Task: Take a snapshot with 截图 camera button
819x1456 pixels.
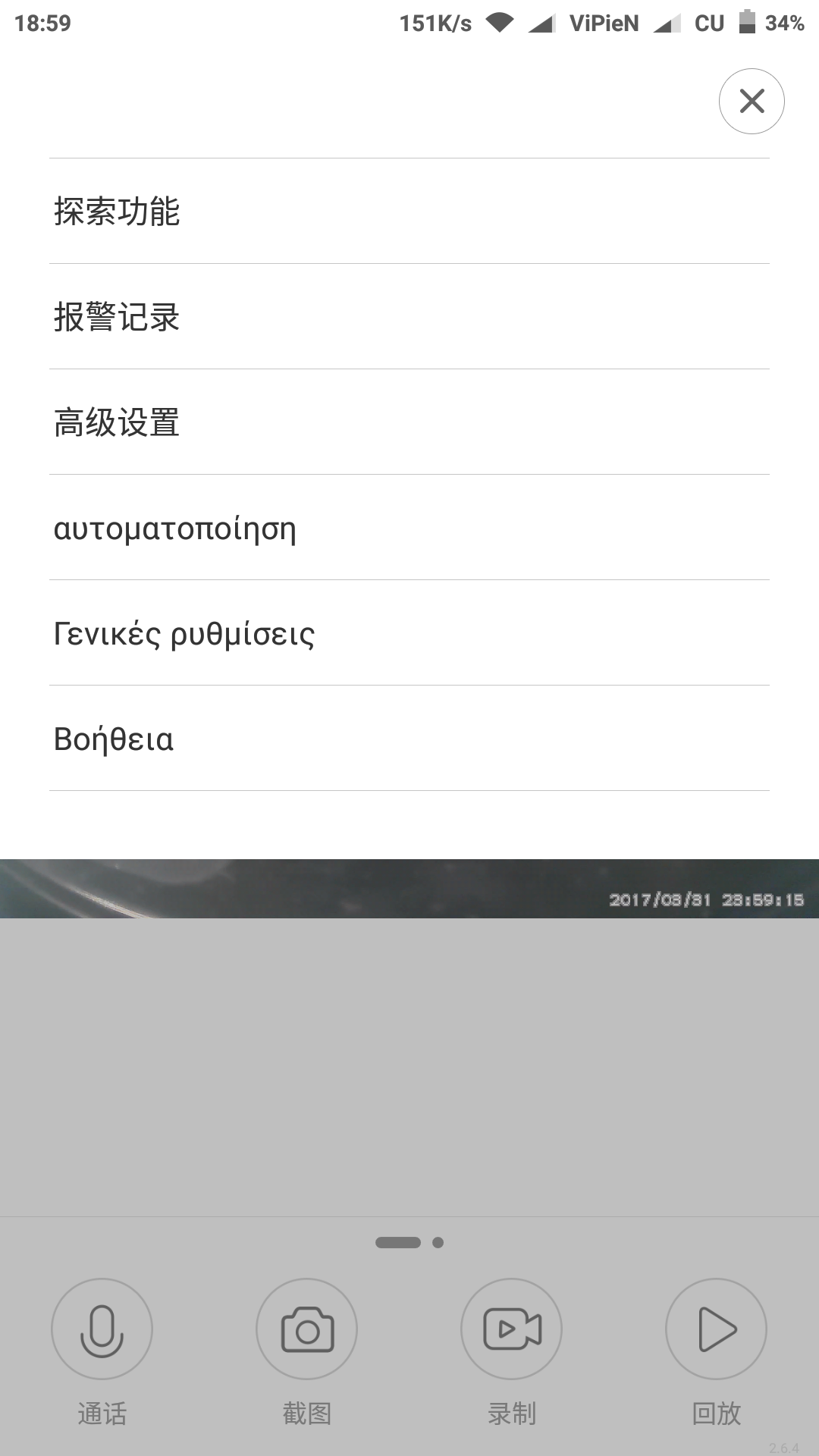Action: (x=307, y=1329)
